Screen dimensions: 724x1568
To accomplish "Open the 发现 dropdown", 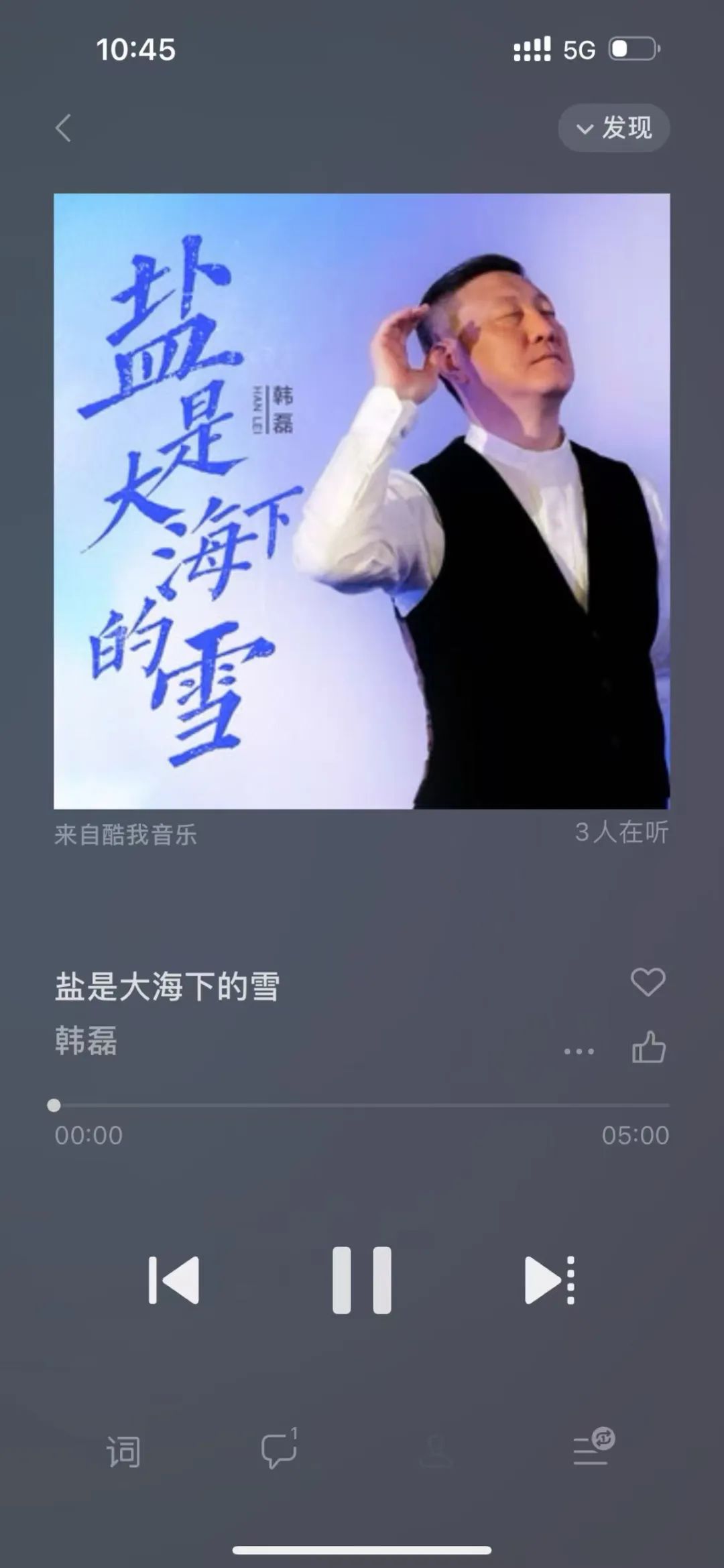I will (x=614, y=127).
